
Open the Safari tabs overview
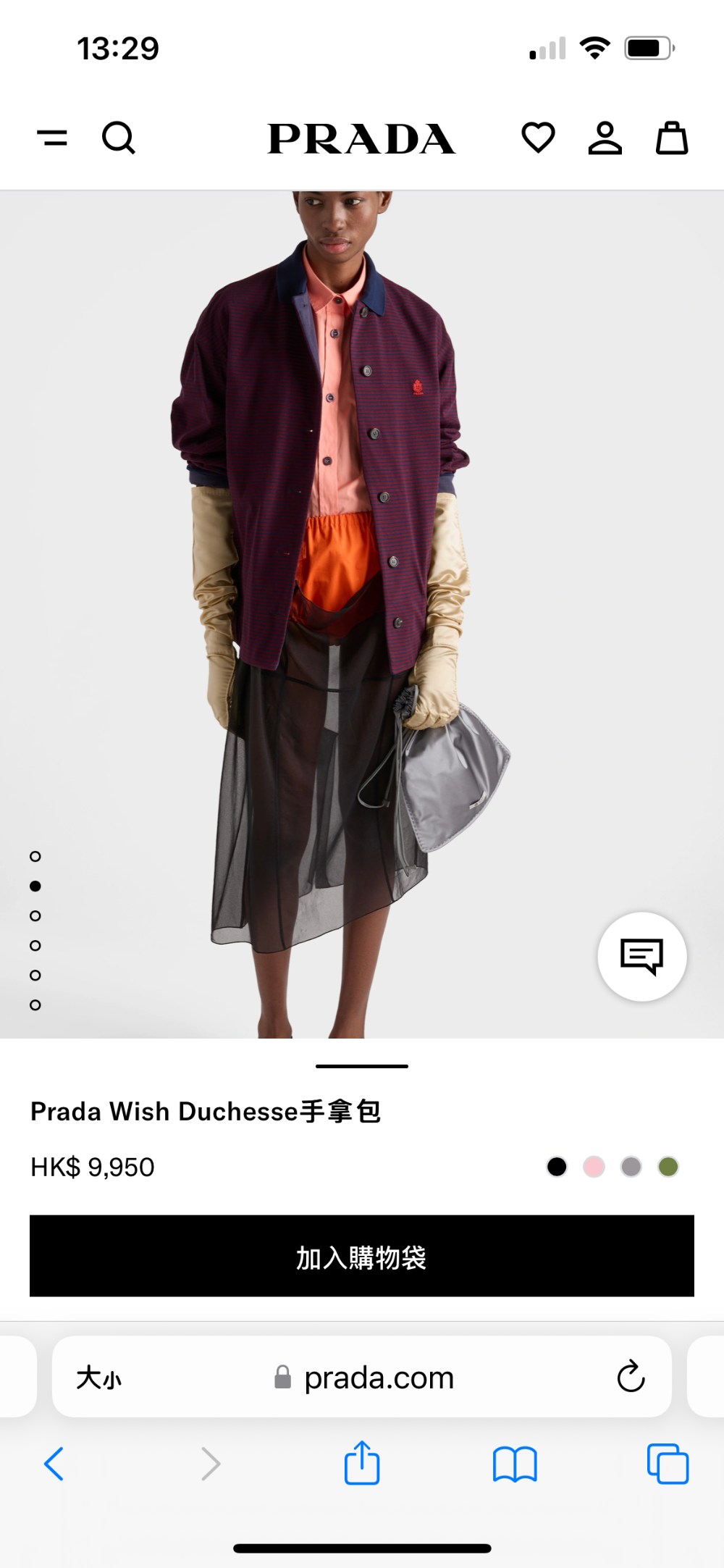(668, 1464)
